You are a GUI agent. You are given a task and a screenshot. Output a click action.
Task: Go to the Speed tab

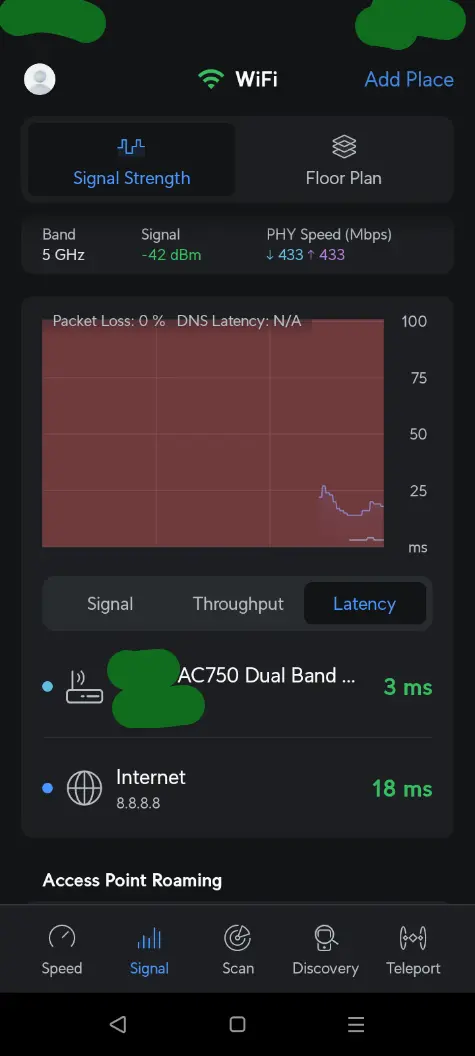(62, 950)
